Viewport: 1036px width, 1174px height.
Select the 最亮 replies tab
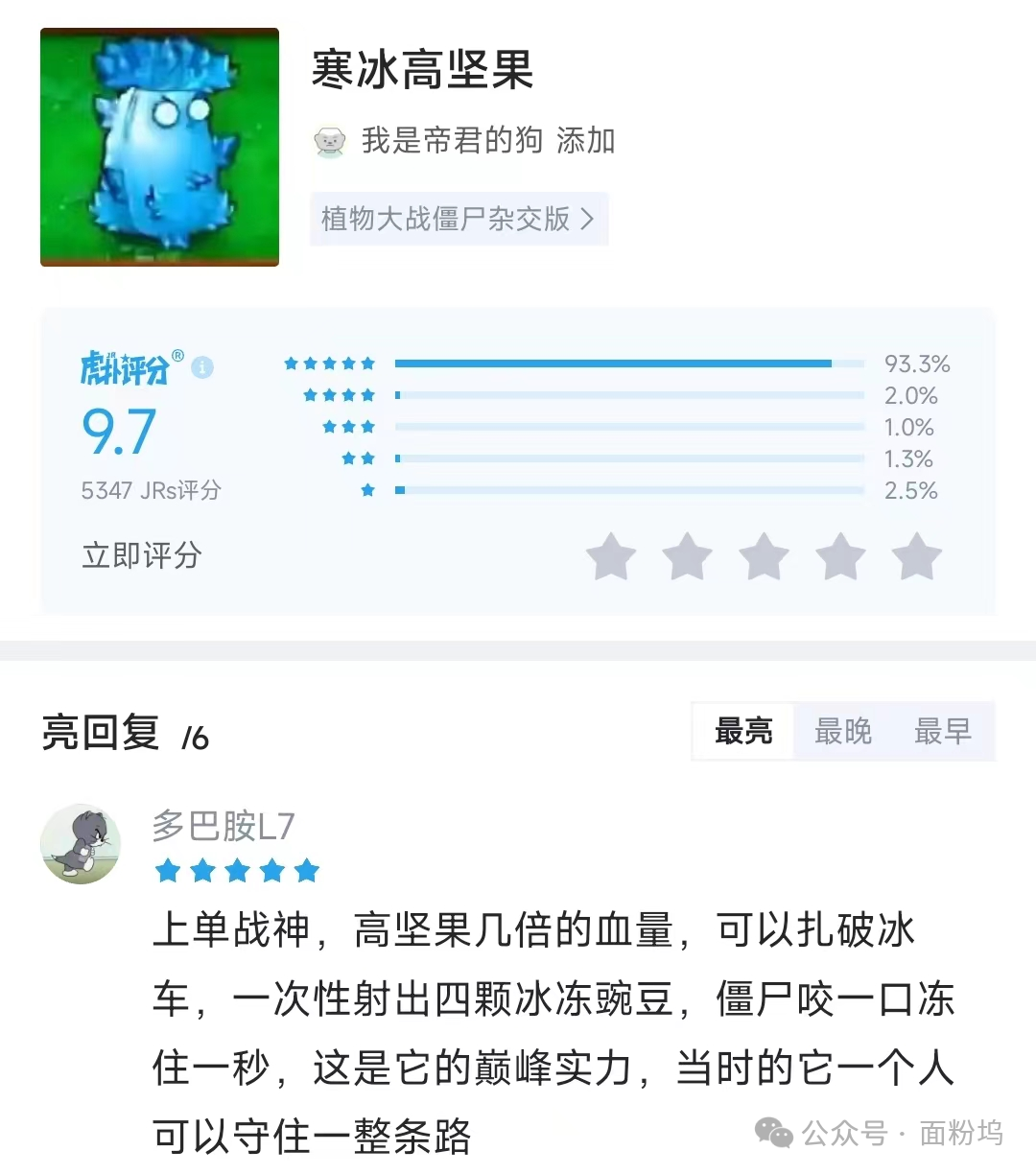click(x=743, y=732)
